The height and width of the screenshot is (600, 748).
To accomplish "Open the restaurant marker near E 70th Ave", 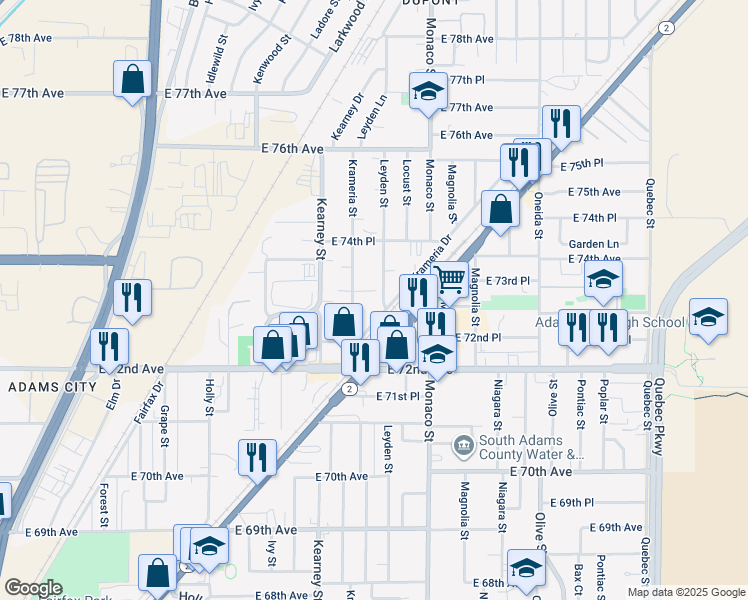I will tap(258, 457).
